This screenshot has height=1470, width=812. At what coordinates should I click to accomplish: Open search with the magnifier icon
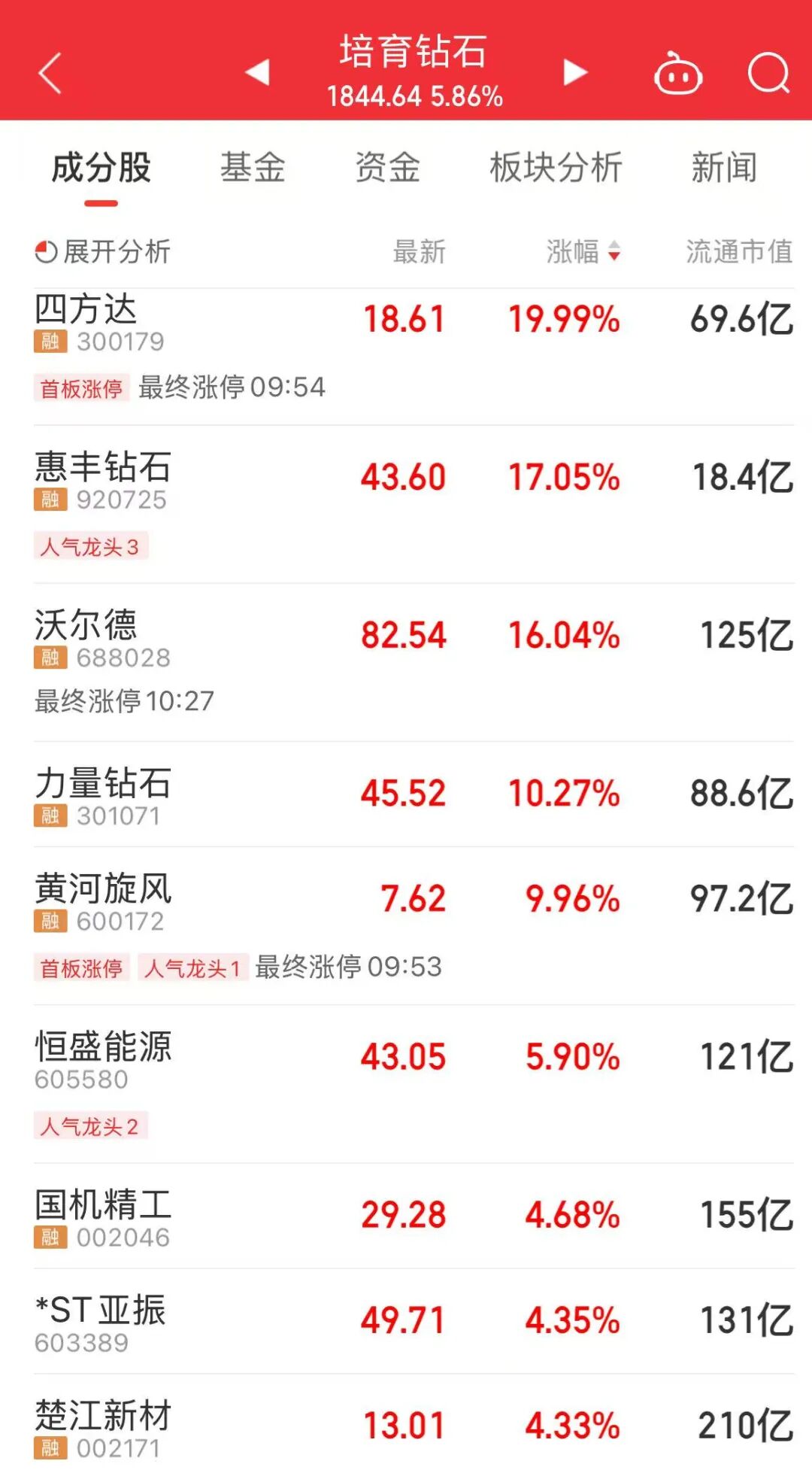point(768,74)
